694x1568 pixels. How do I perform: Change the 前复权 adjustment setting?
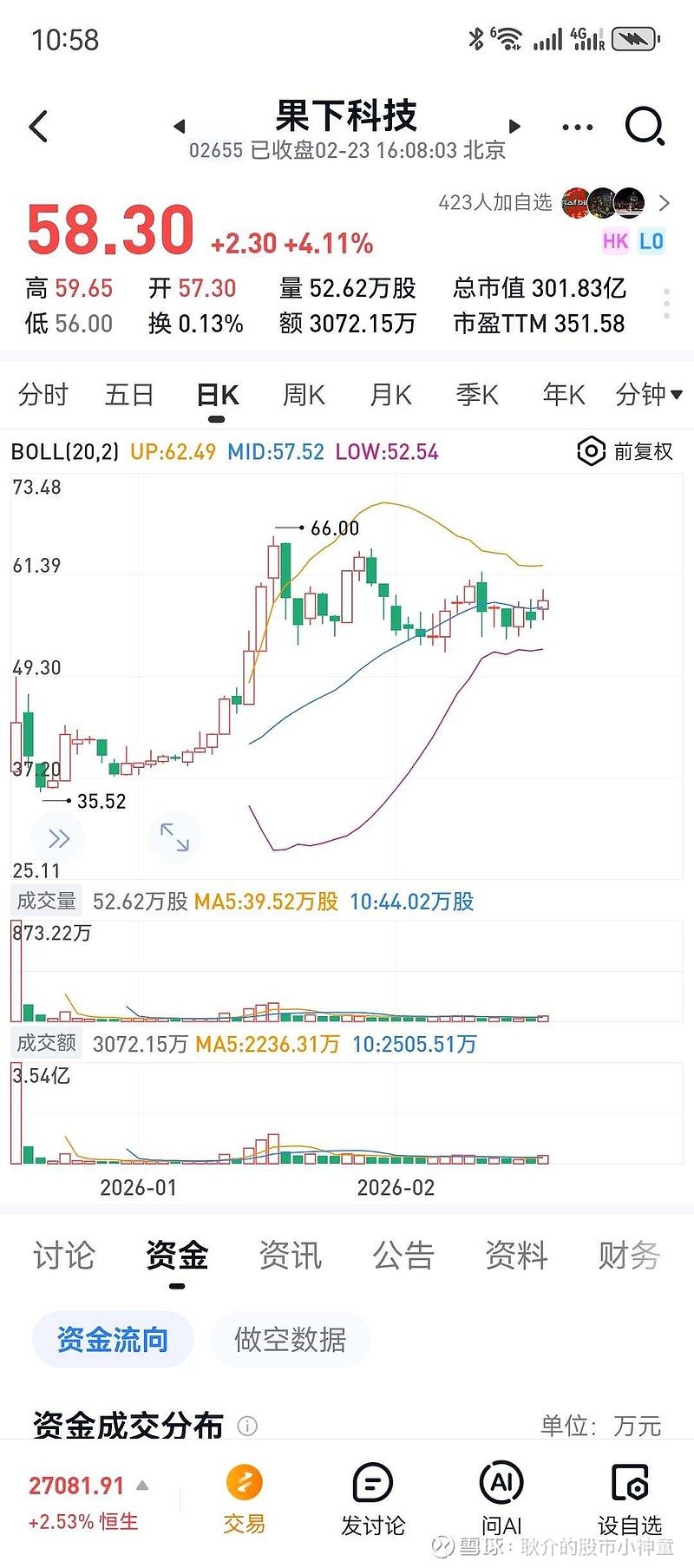[625, 451]
